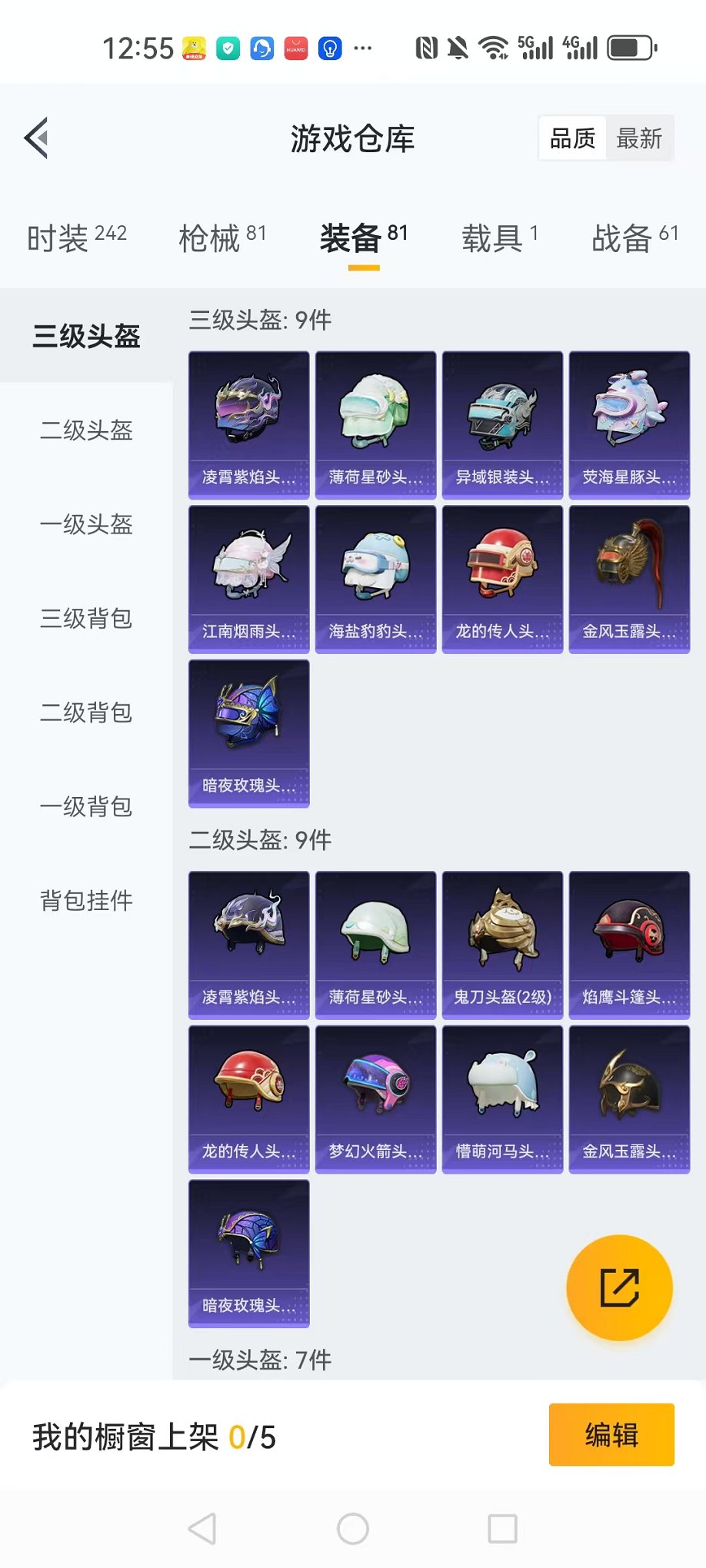View the 江南烟雨 helmet item
Screen dimensions: 706x1568
click(248, 579)
